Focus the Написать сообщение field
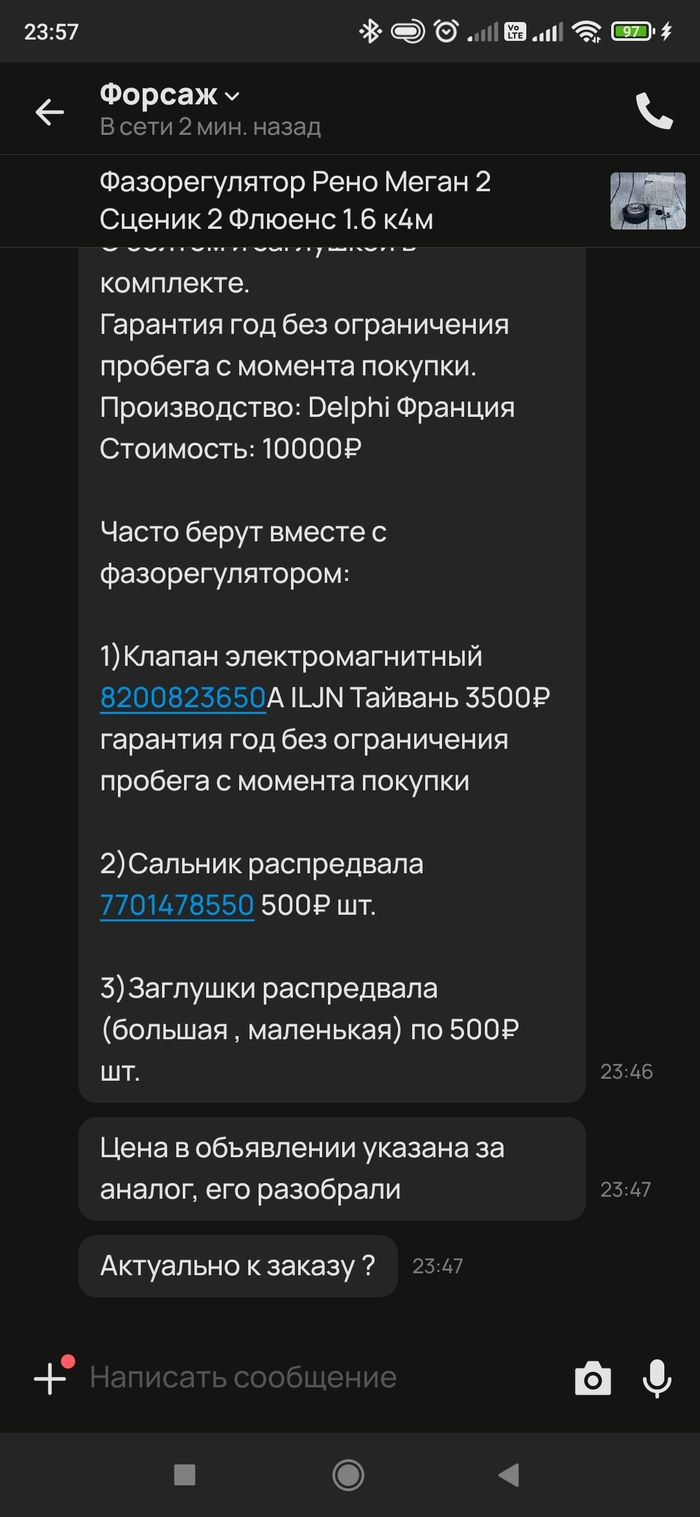This screenshot has width=700, height=1517. tap(300, 1378)
